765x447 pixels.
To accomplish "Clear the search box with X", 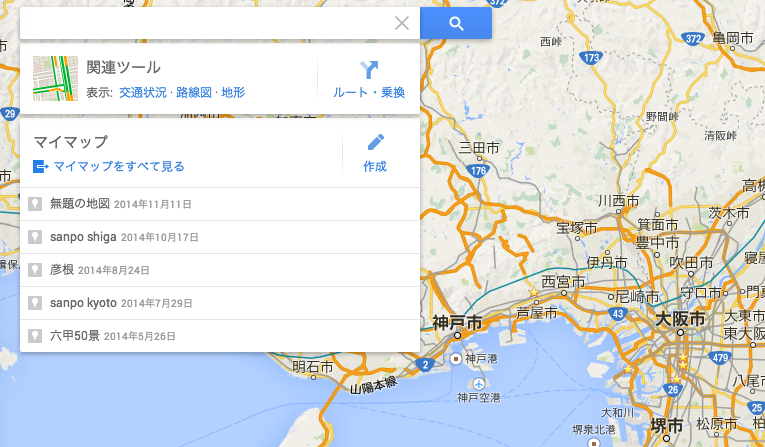I will [402, 23].
